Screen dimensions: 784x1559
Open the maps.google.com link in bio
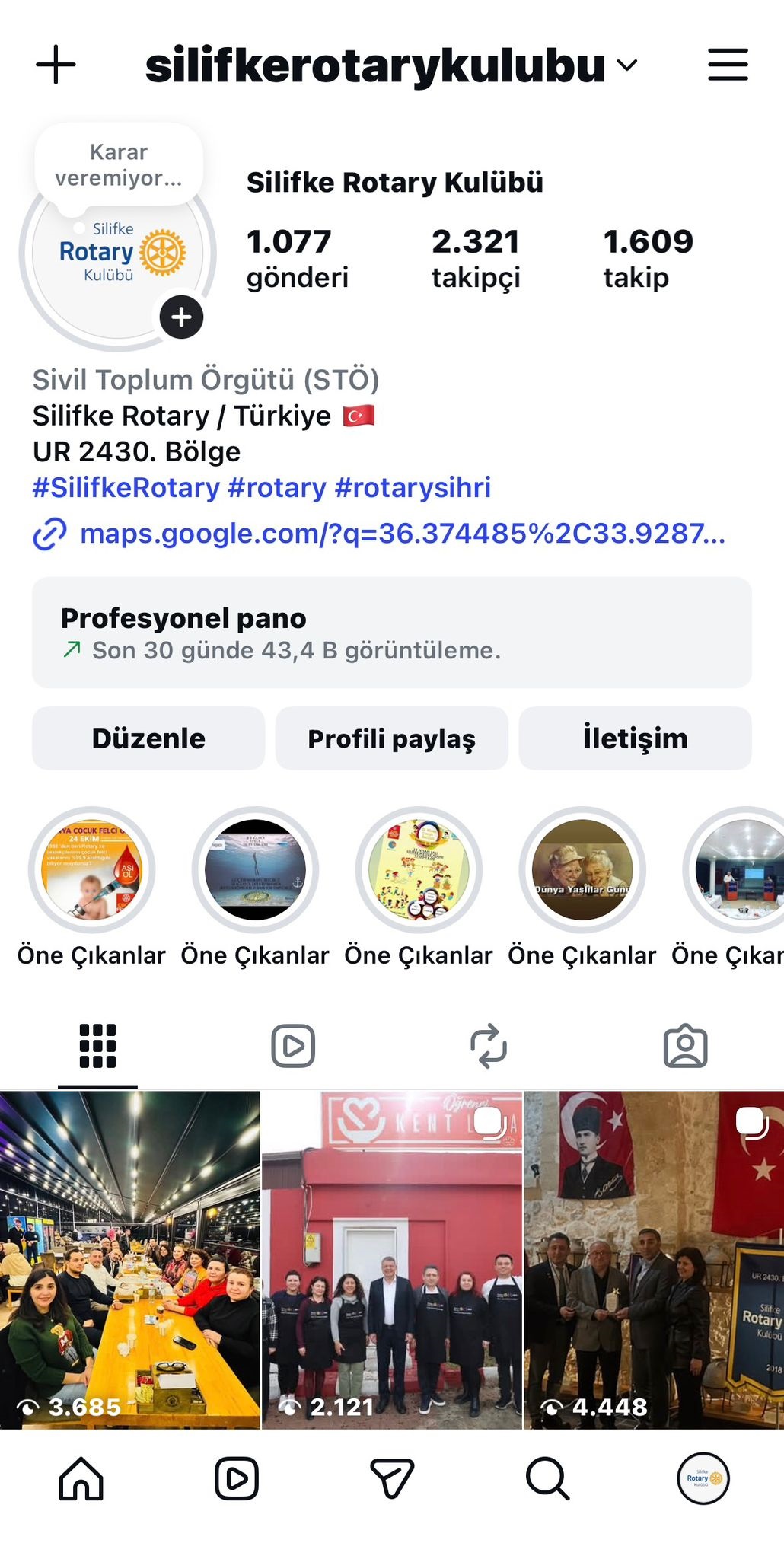[x=401, y=534]
